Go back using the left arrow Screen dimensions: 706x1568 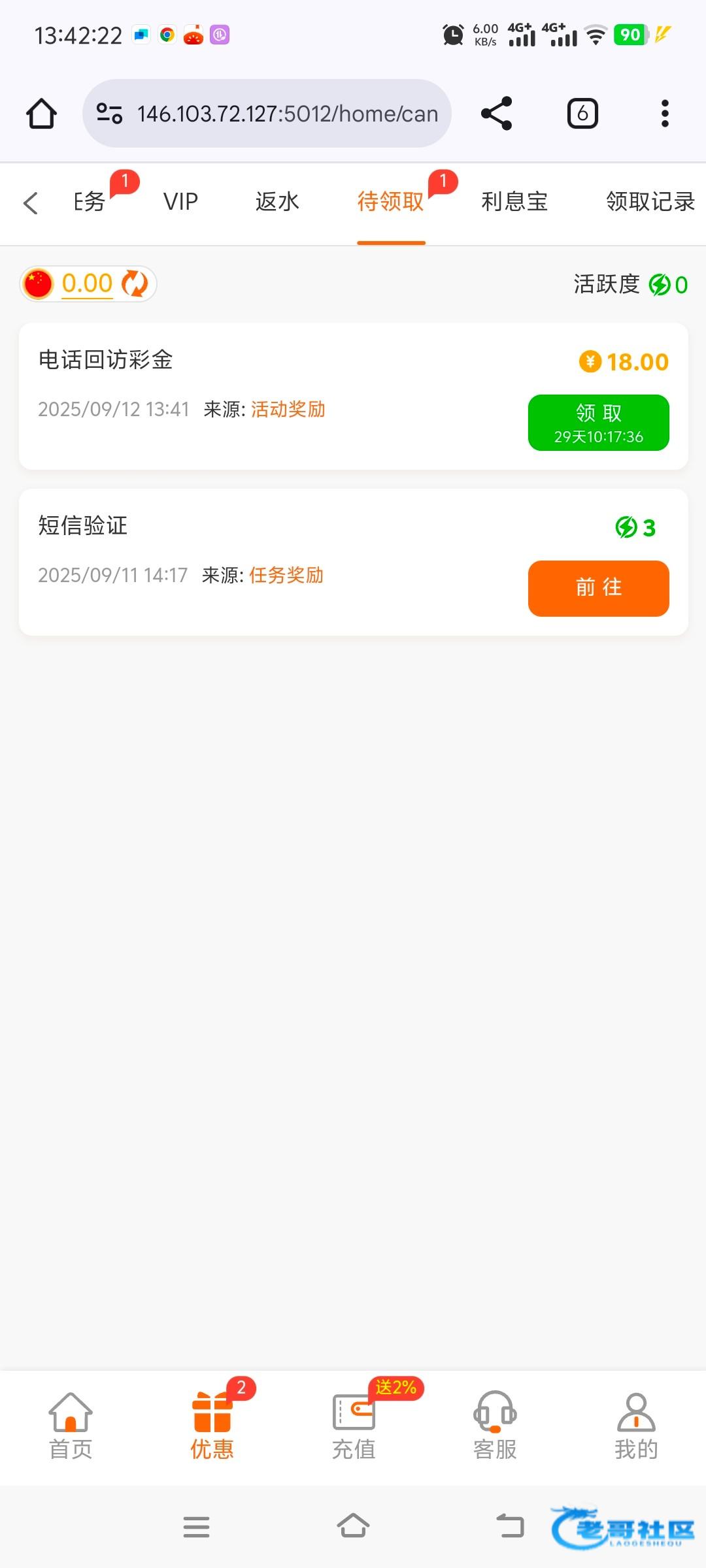[31, 203]
